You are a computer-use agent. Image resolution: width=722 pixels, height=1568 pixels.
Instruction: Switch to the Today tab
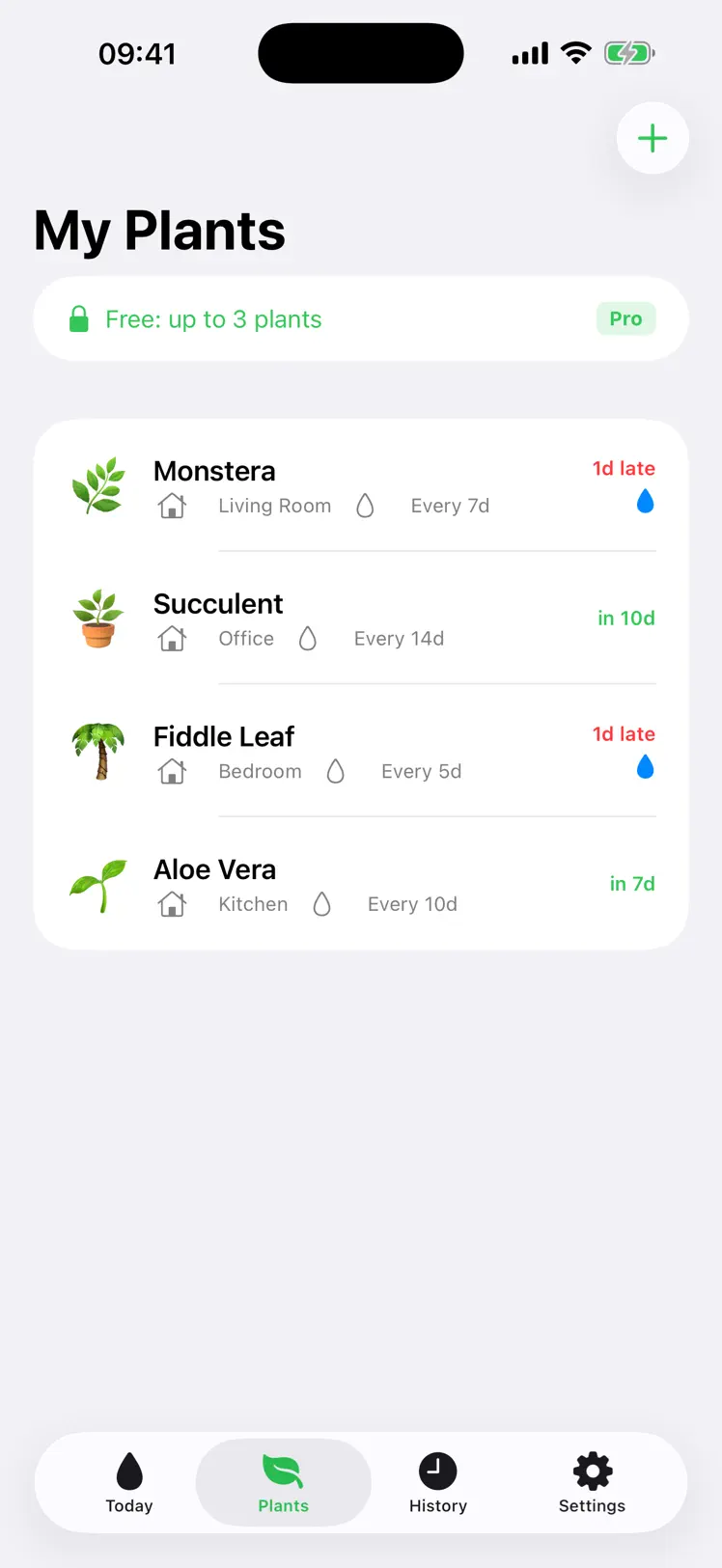(x=129, y=1482)
